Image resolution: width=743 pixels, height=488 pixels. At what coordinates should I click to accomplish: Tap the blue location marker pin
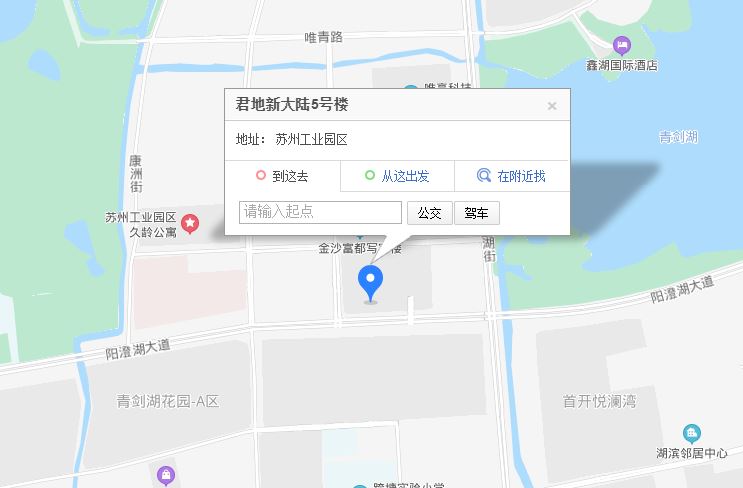[371, 281]
